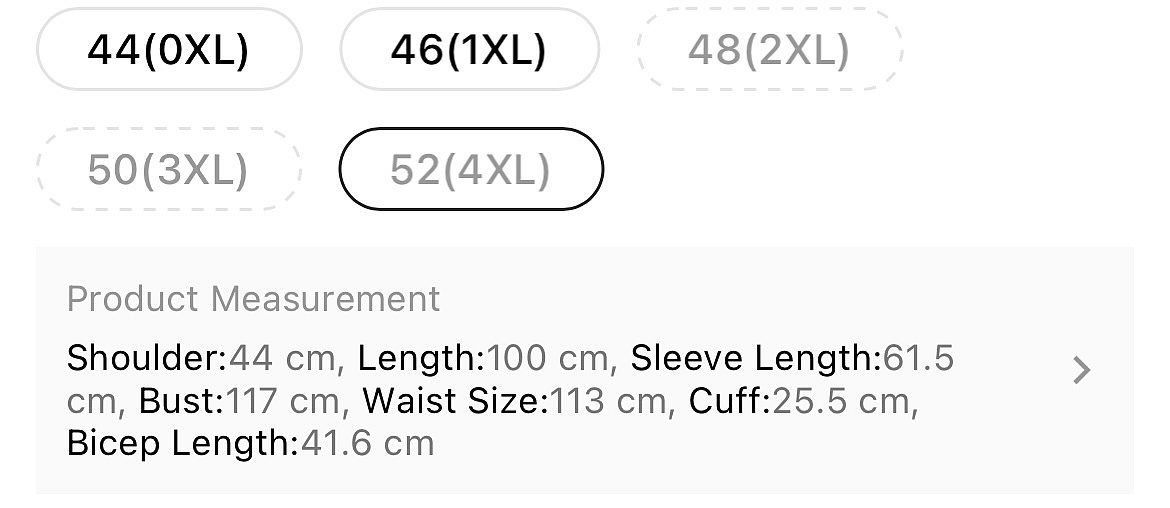Screen dimensions: 1170x508
Task: Choose the 46(1XL) size chip
Action: click(469, 50)
